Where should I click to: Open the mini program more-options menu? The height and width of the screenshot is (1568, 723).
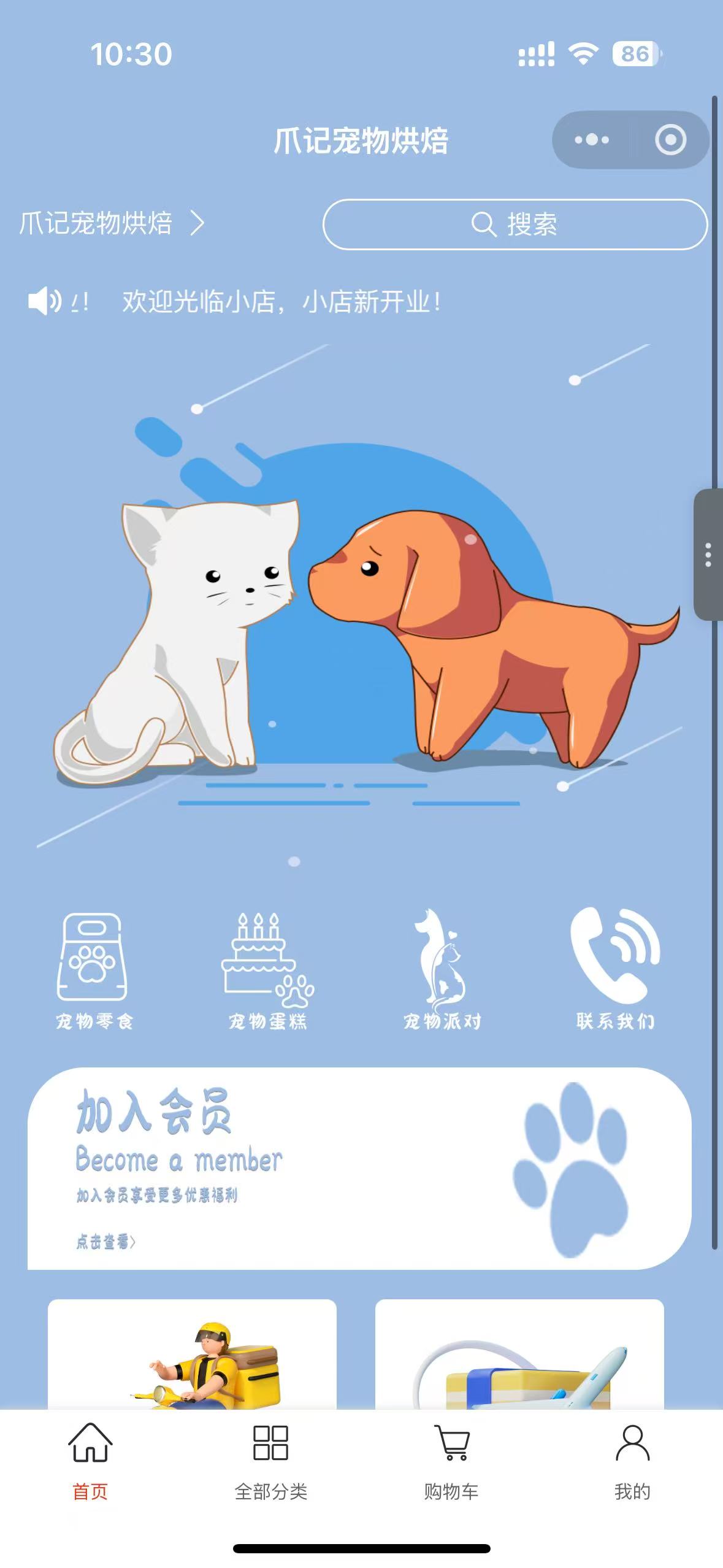coord(591,140)
